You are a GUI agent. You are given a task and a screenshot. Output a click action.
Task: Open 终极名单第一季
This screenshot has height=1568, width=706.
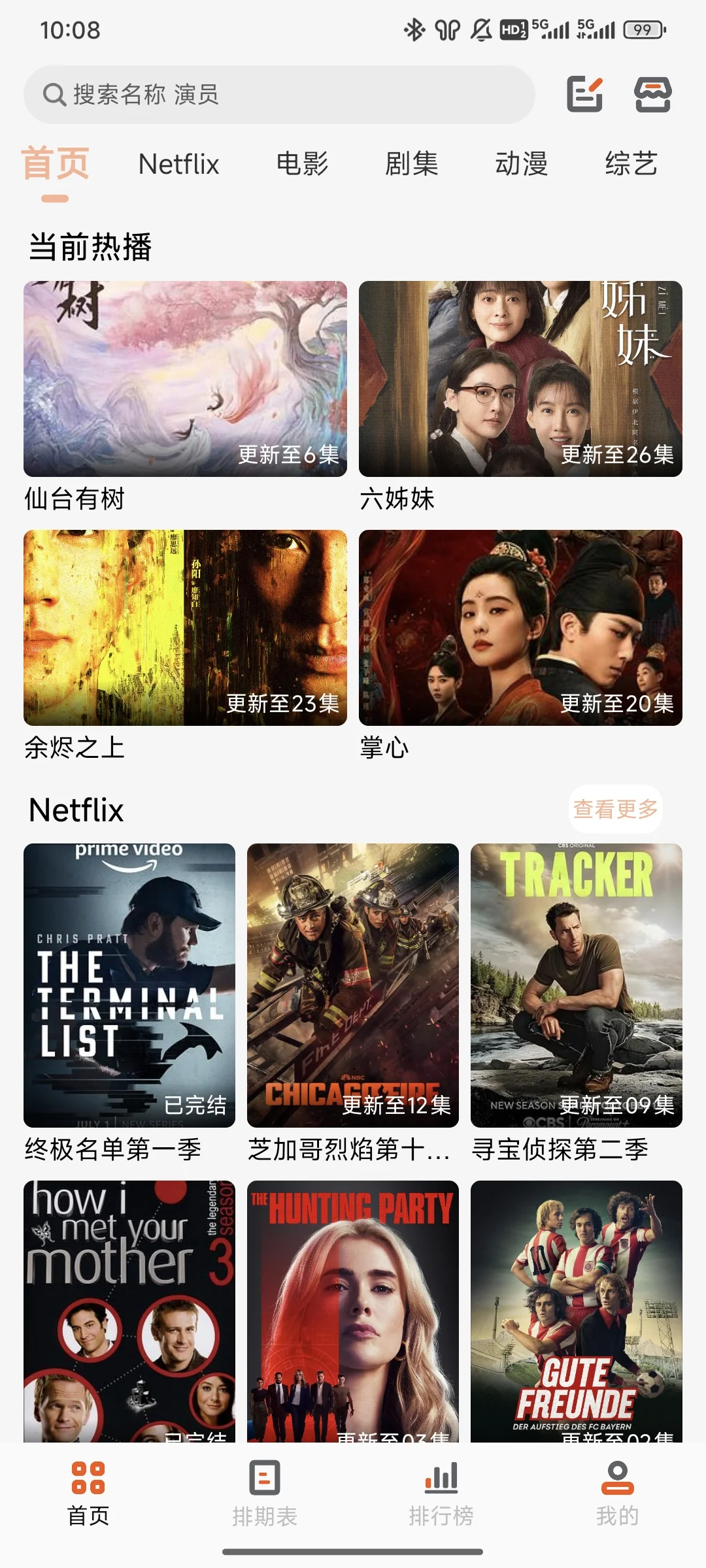tap(129, 985)
